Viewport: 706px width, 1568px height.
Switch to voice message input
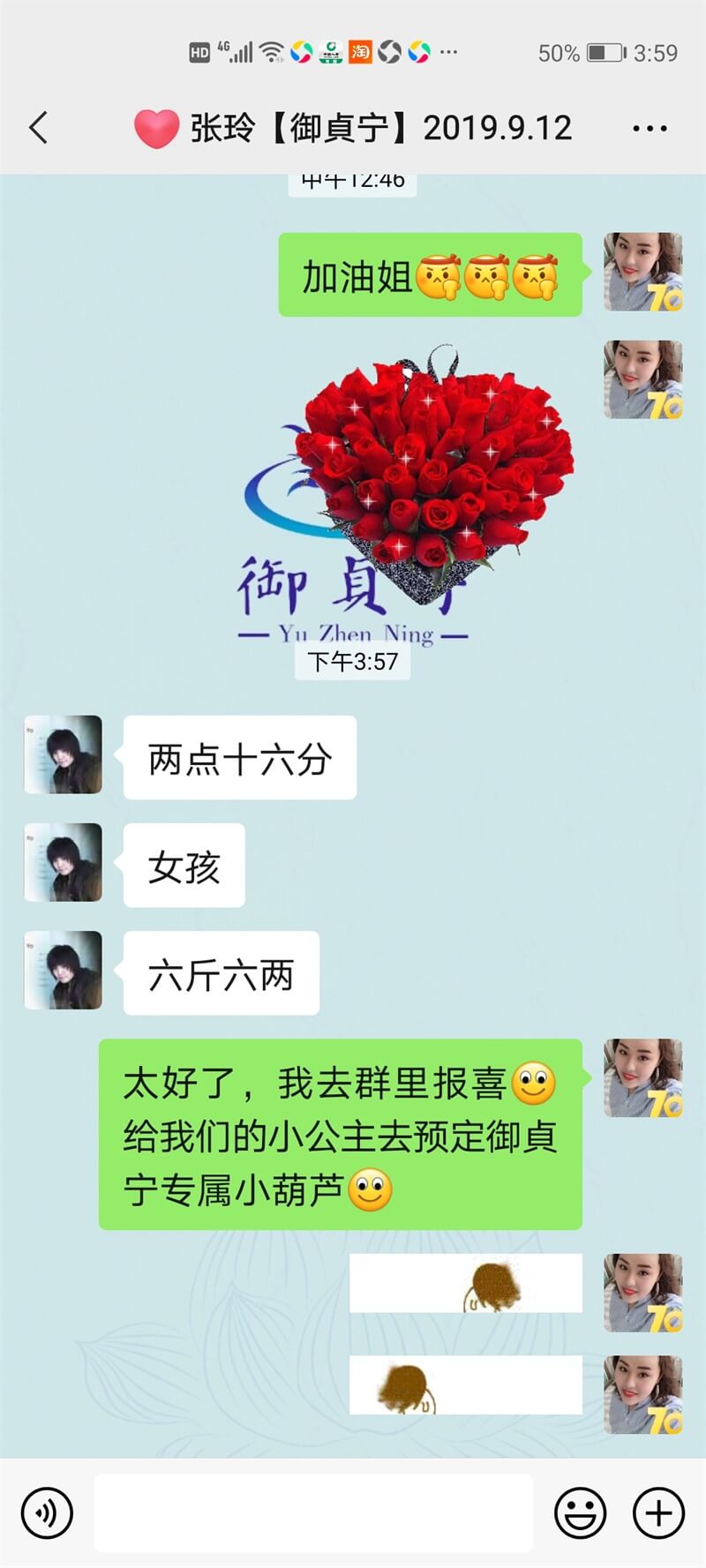pos(47,1512)
